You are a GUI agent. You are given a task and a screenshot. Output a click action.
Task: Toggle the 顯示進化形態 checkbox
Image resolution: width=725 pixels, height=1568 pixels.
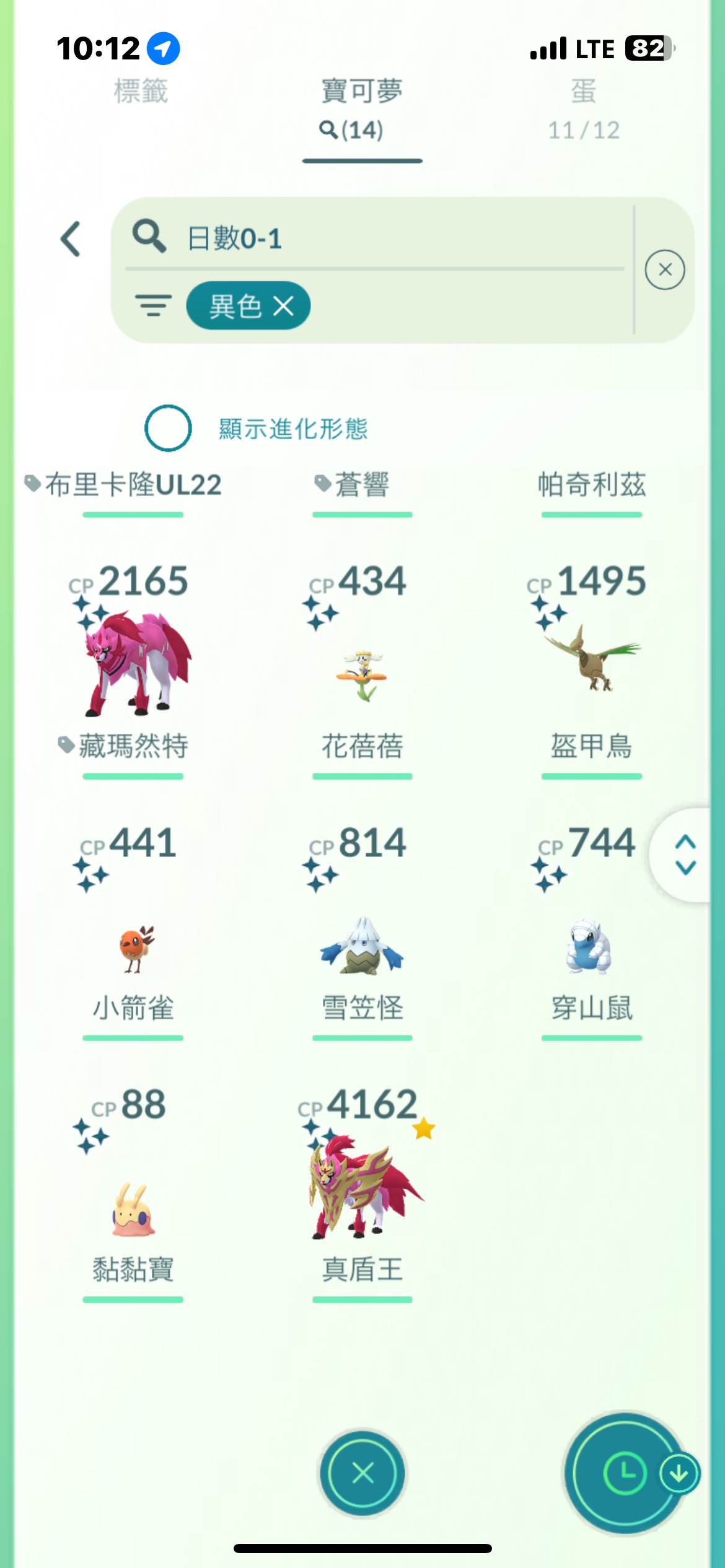(x=167, y=428)
